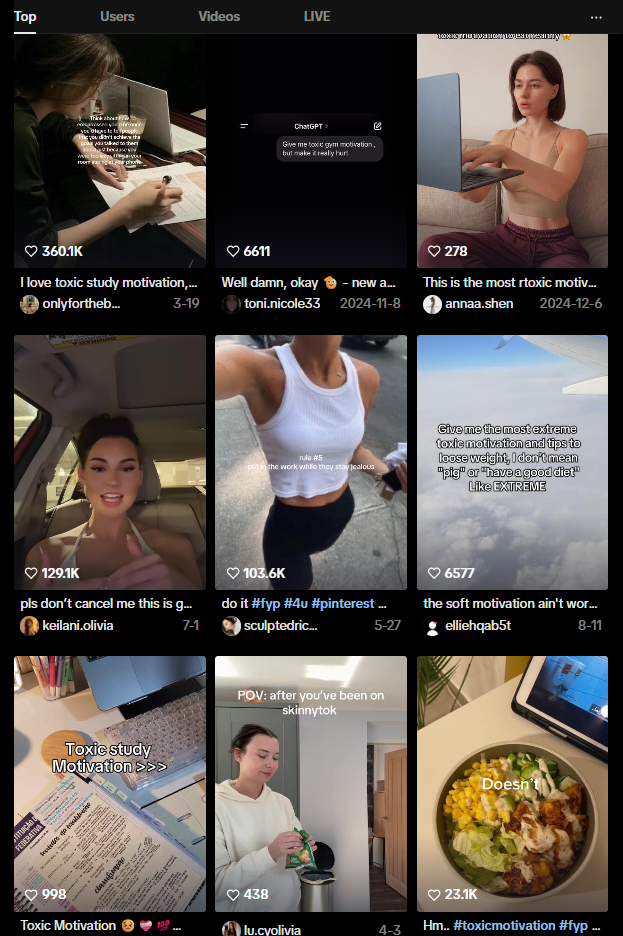
Task: Play the ChatGPT toxic gym motivation video
Action: [311, 150]
